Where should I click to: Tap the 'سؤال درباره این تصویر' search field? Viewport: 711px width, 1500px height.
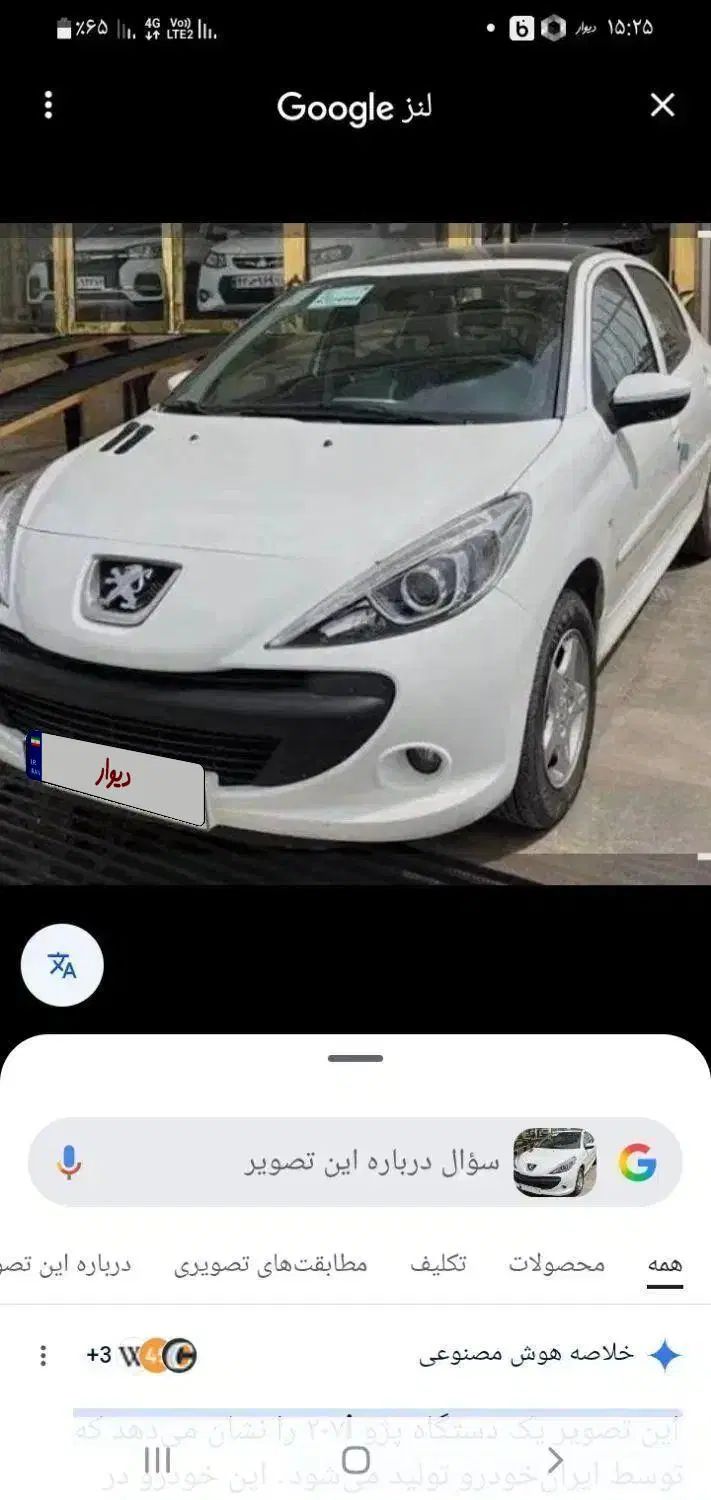[370, 1162]
